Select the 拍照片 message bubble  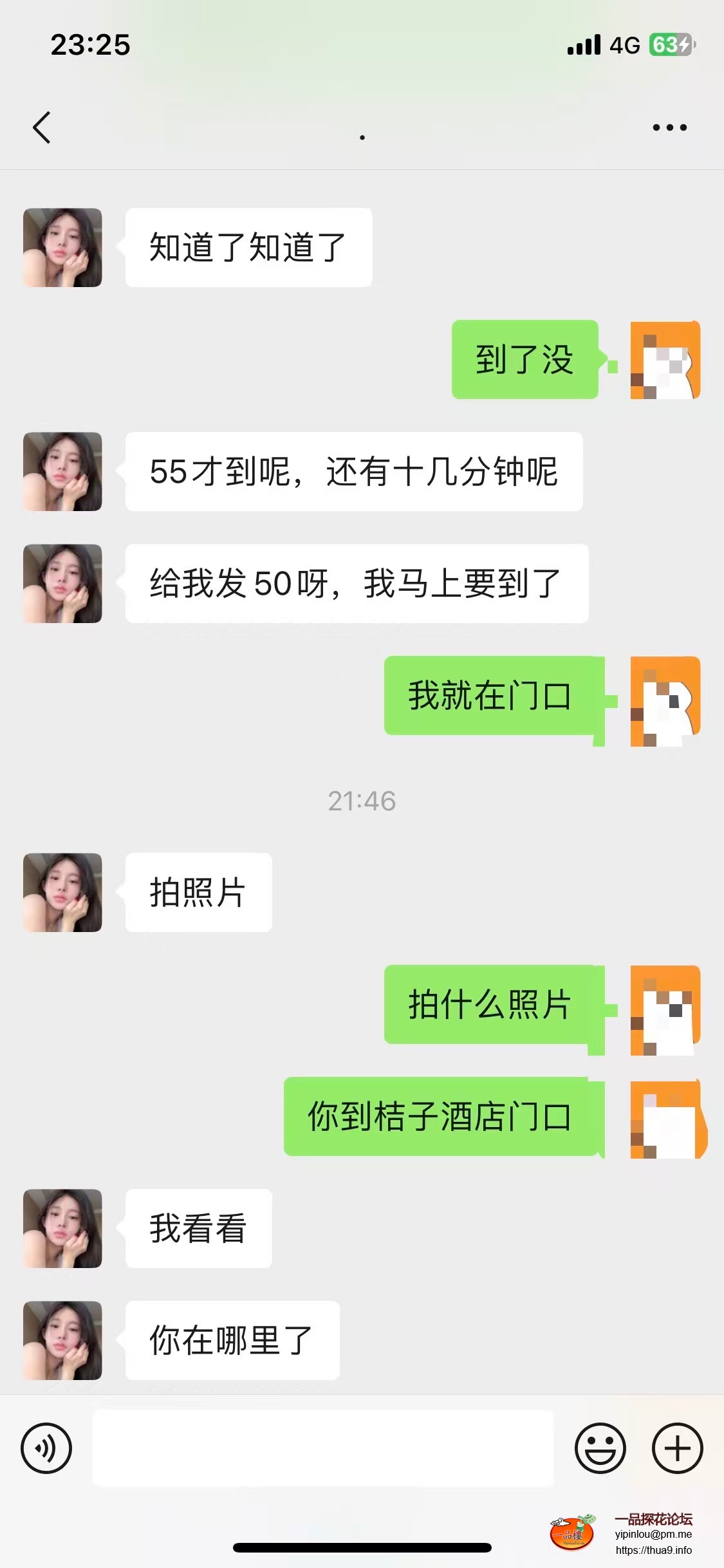[x=198, y=892]
